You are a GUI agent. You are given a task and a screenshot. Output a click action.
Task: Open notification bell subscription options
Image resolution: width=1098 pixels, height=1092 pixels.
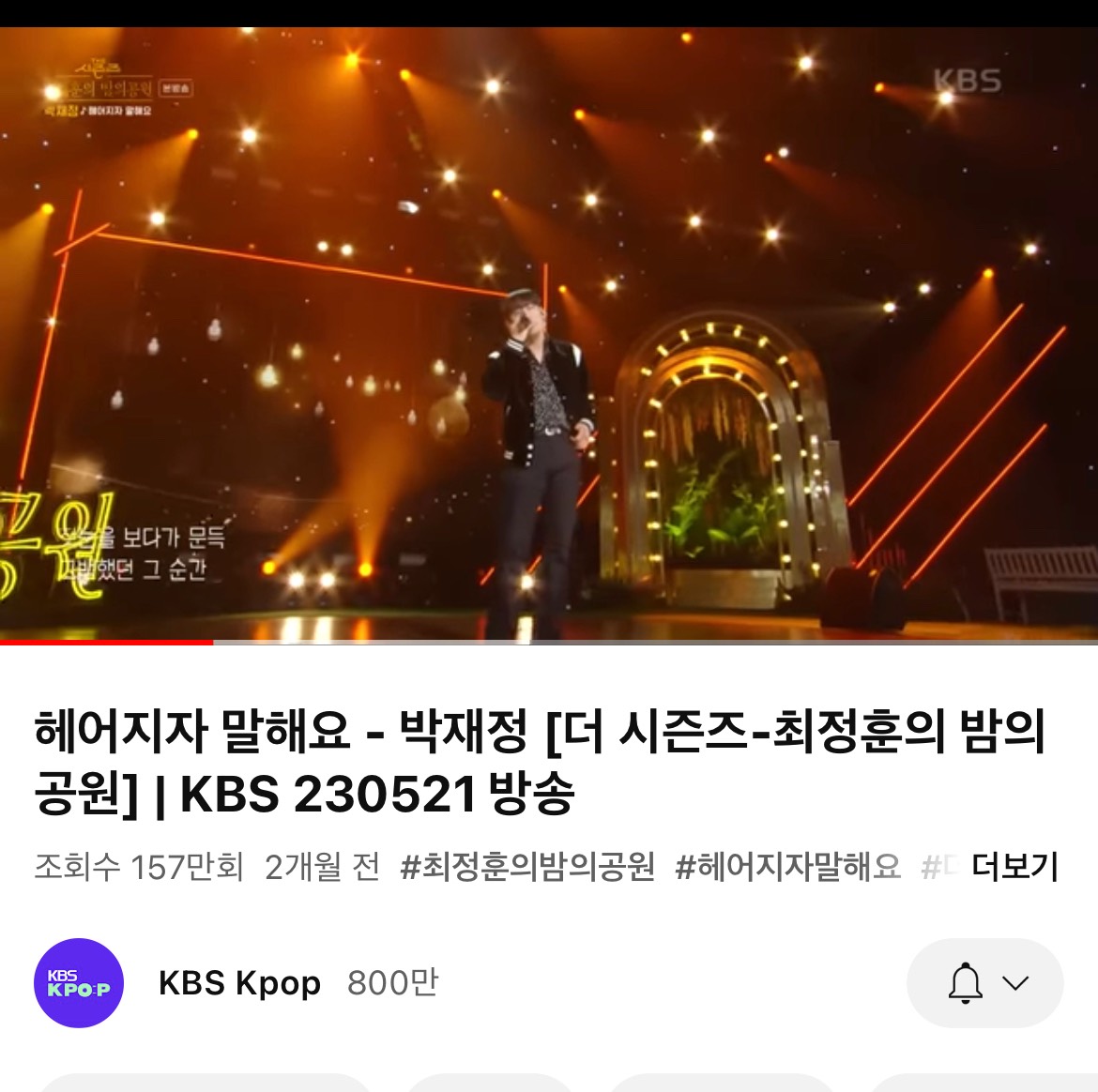(984, 982)
